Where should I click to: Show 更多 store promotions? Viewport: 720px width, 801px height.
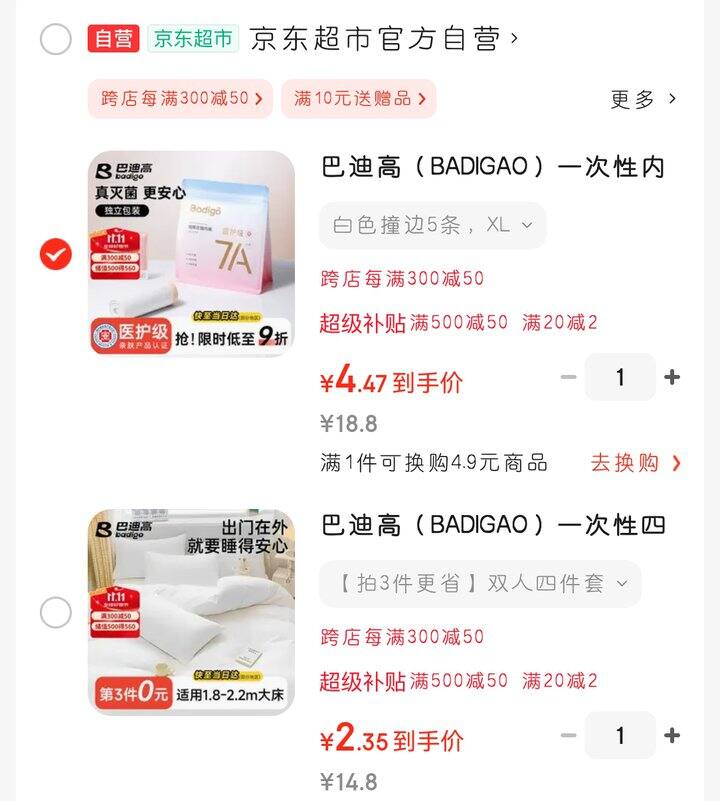(644, 99)
